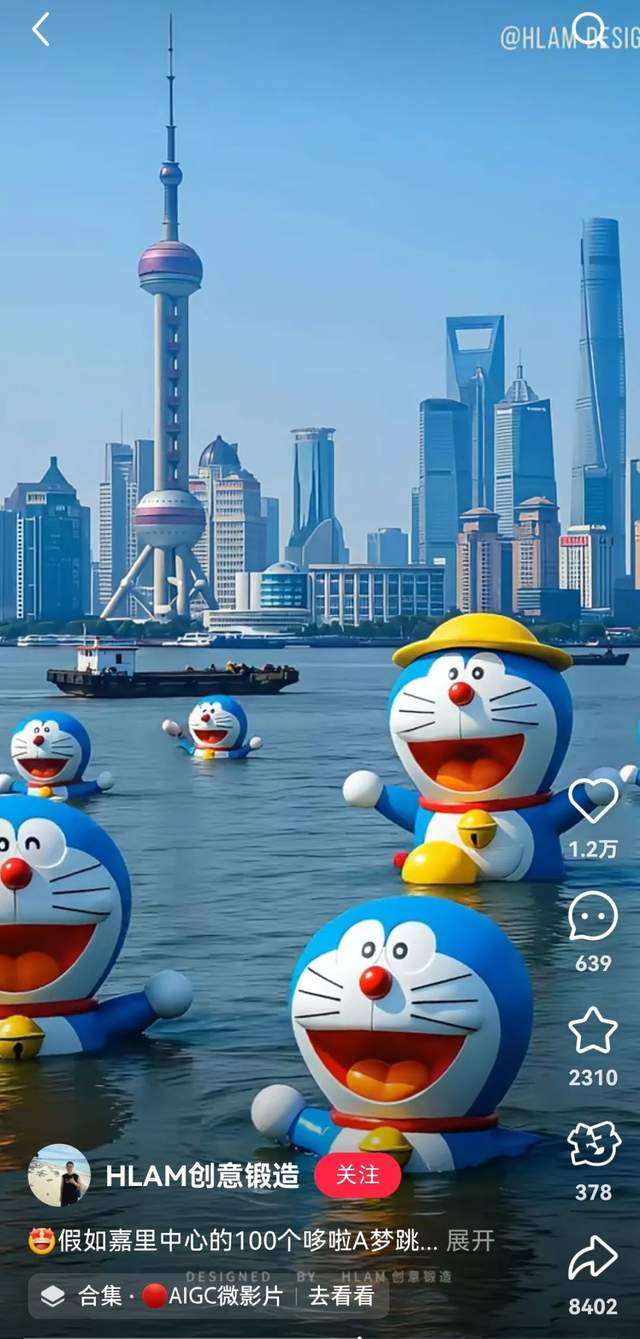Open search from the magnifier icon
The height and width of the screenshot is (1339, 640).
pos(589,29)
